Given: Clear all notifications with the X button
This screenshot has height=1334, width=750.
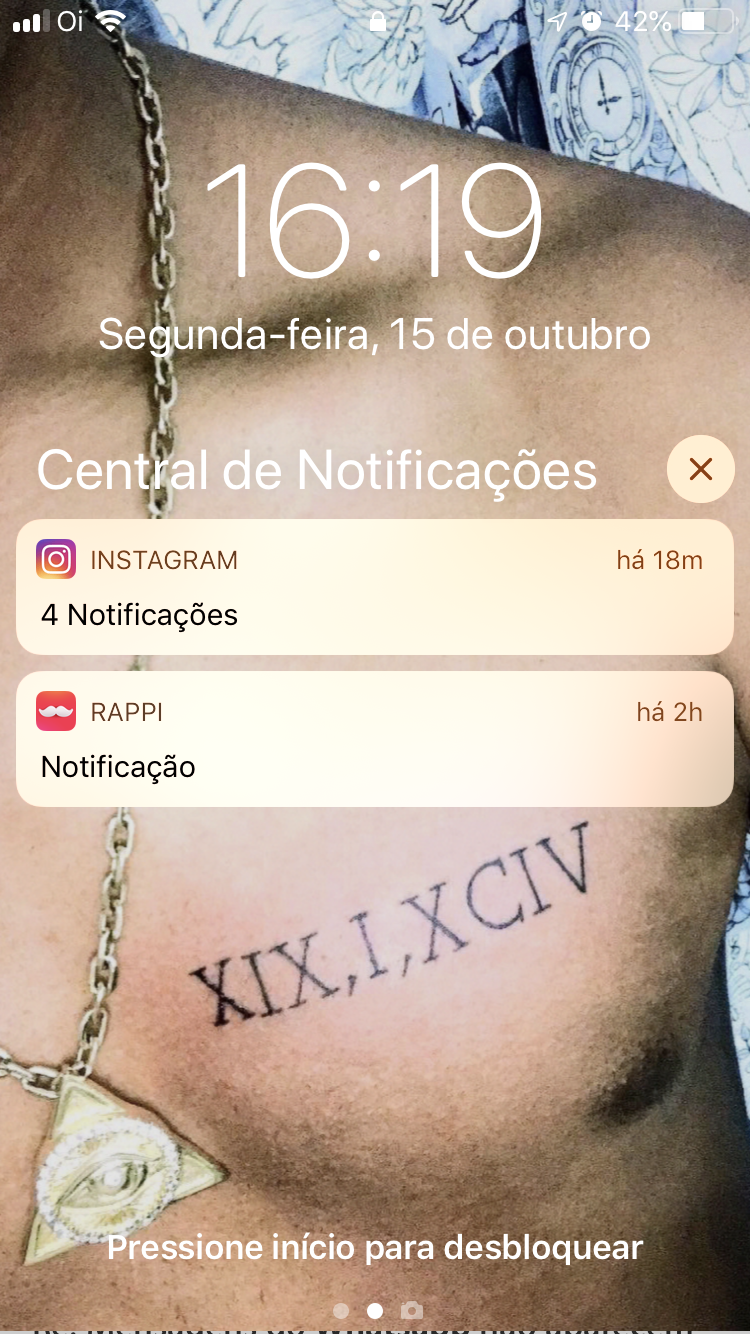Looking at the screenshot, I should point(700,469).
